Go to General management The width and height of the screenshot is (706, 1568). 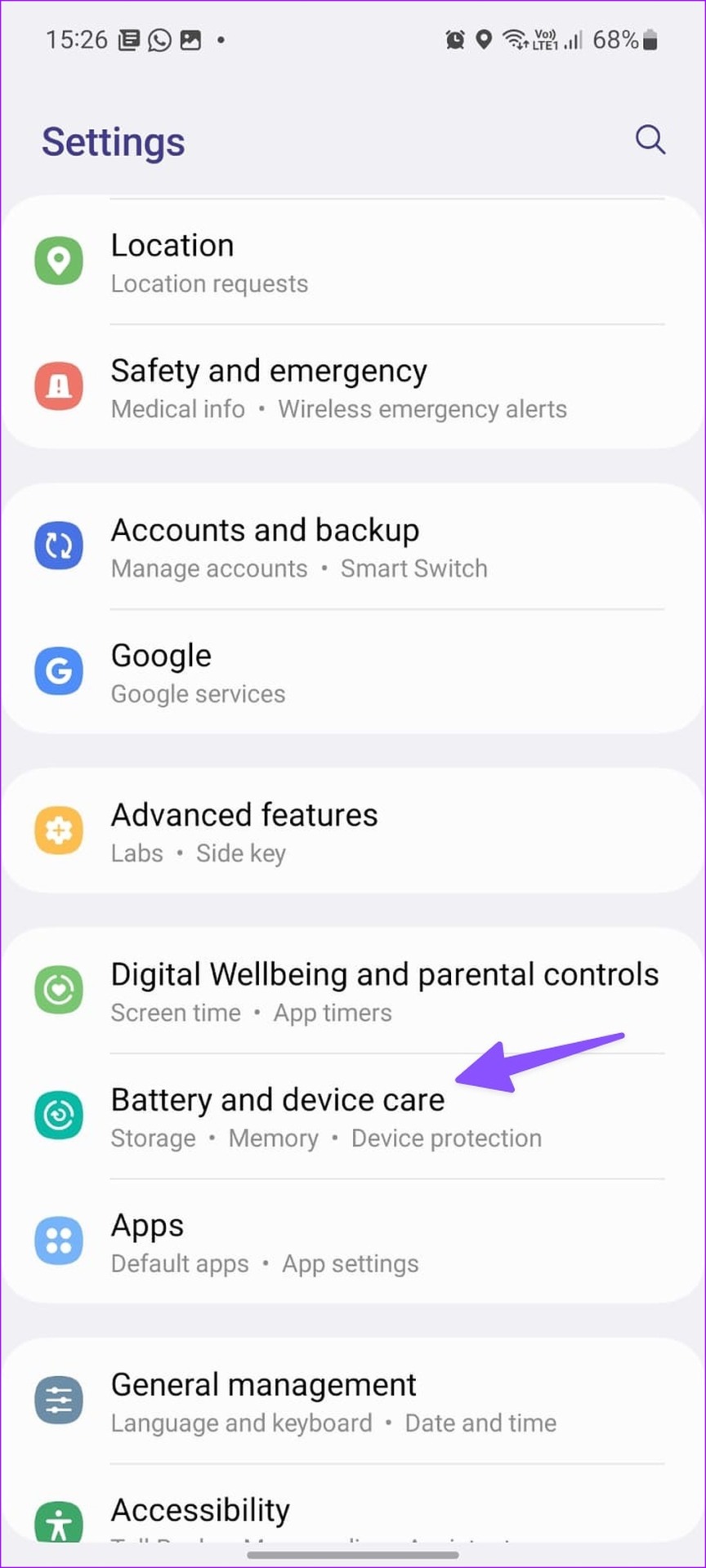[353, 1401]
